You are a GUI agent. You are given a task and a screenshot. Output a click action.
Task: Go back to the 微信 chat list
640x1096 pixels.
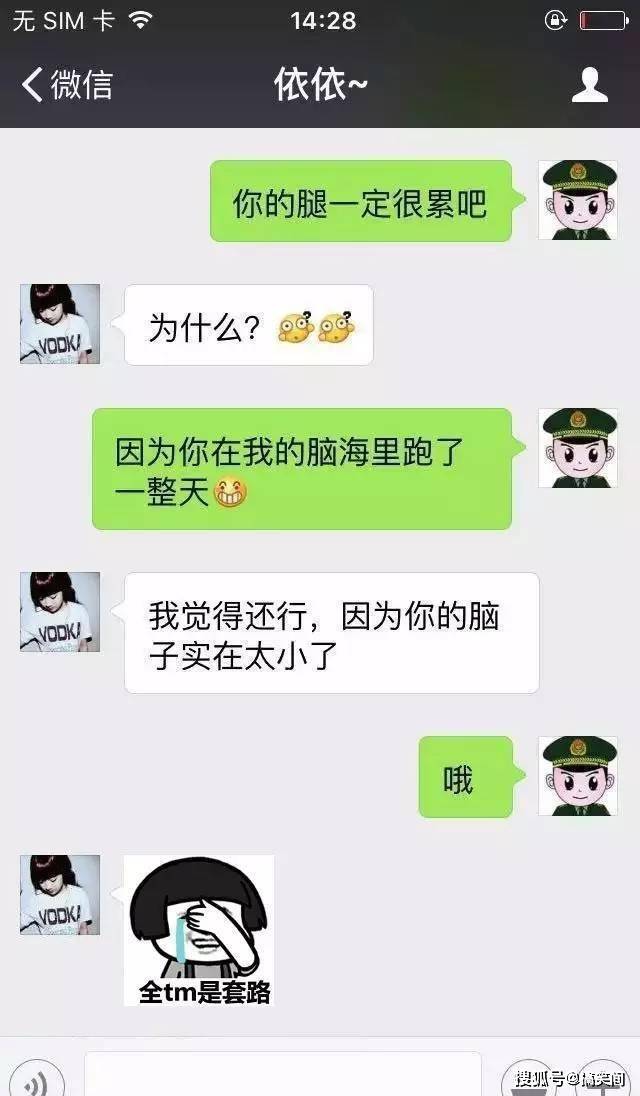(x=66, y=85)
